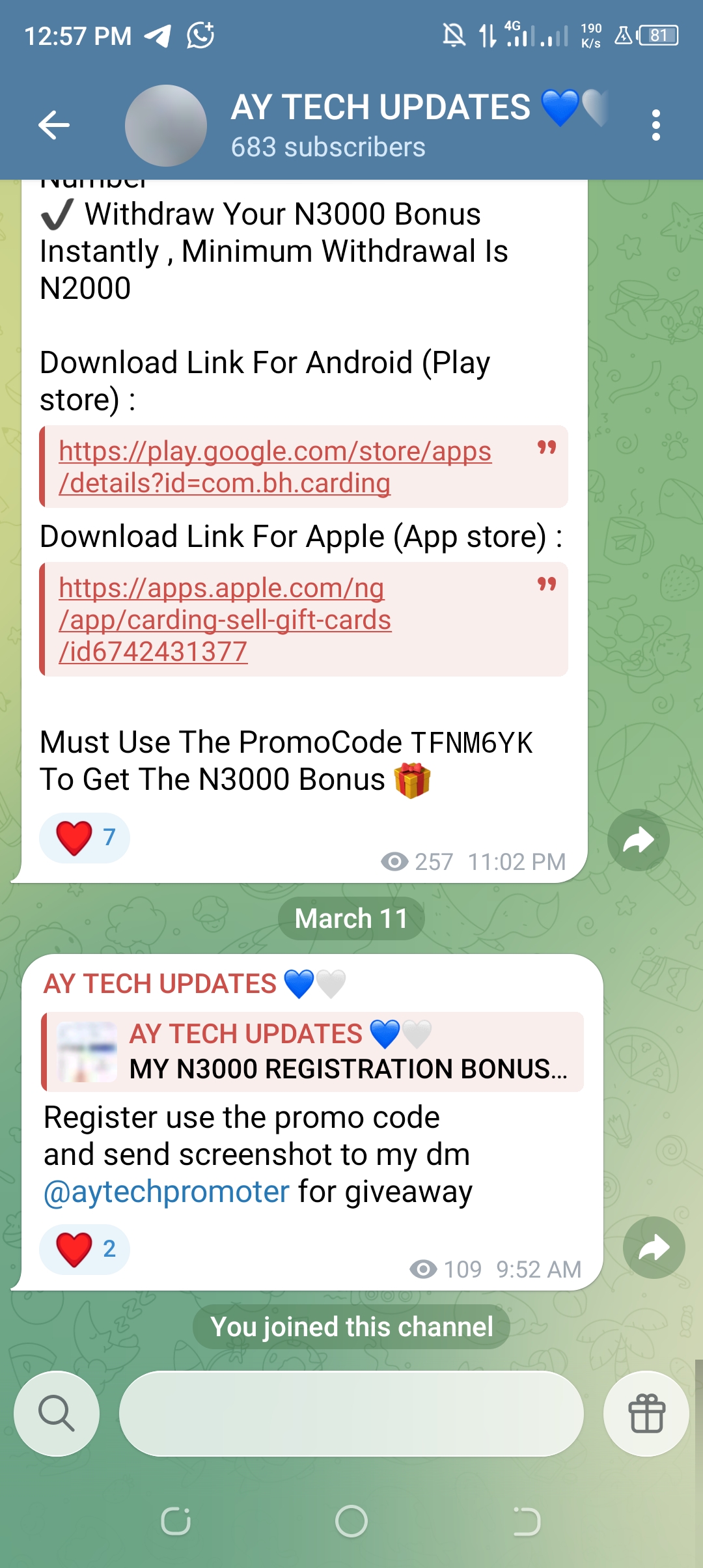React with heart on the promo code message

(84, 838)
